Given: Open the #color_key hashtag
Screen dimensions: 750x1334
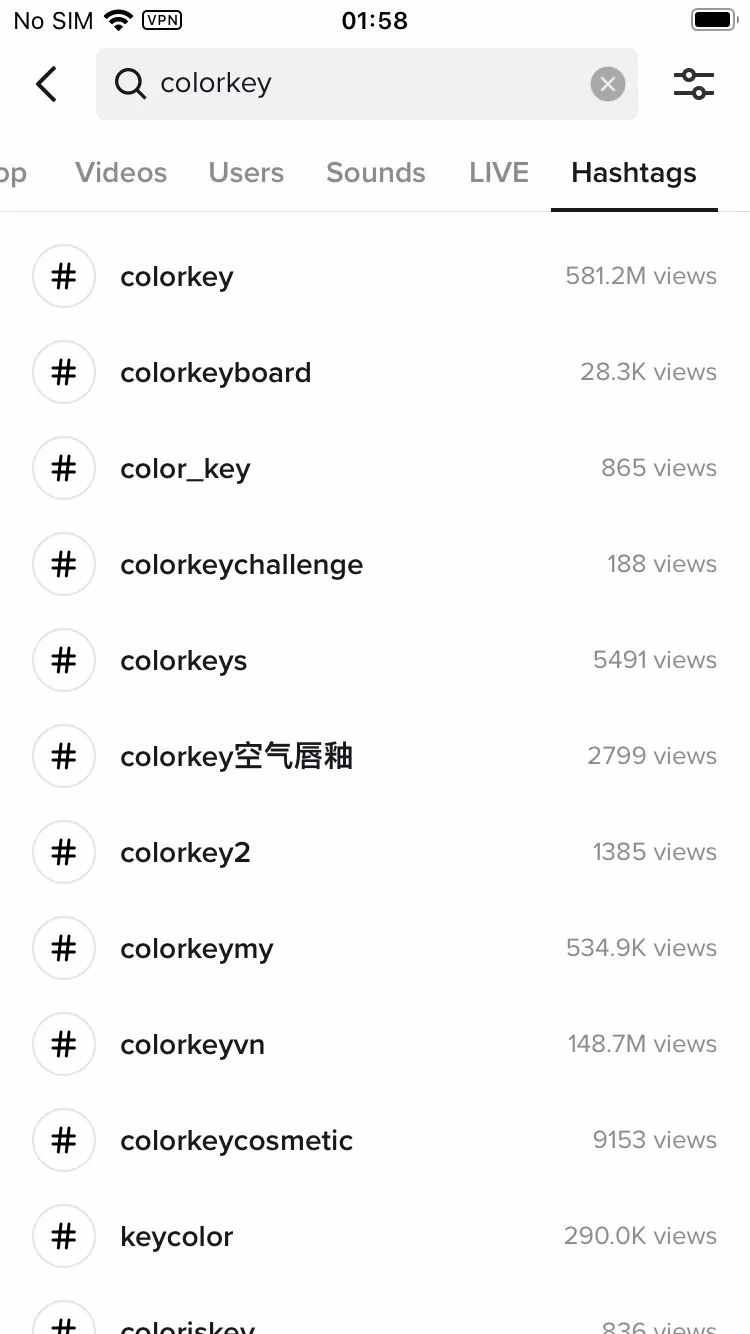Looking at the screenshot, I should 375,468.
